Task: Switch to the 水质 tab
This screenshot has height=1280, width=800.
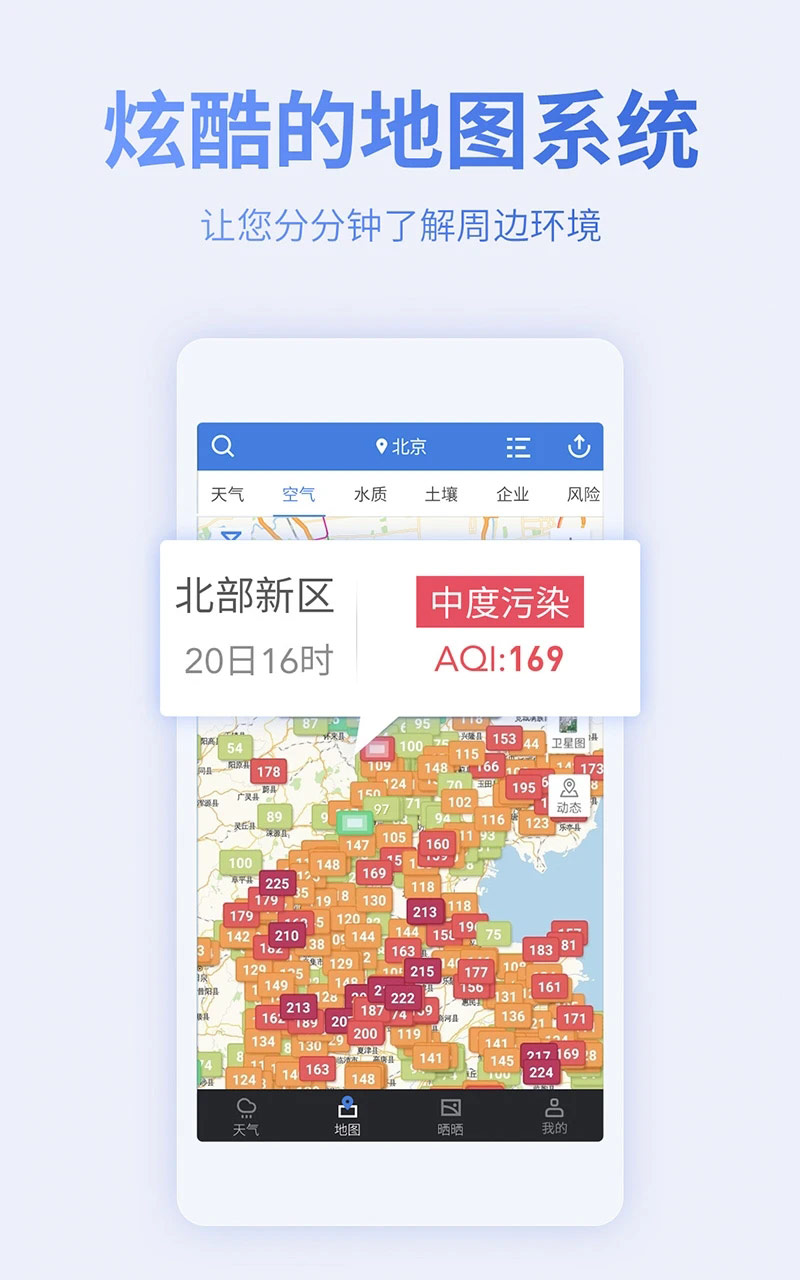Action: click(x=371, y=493)
